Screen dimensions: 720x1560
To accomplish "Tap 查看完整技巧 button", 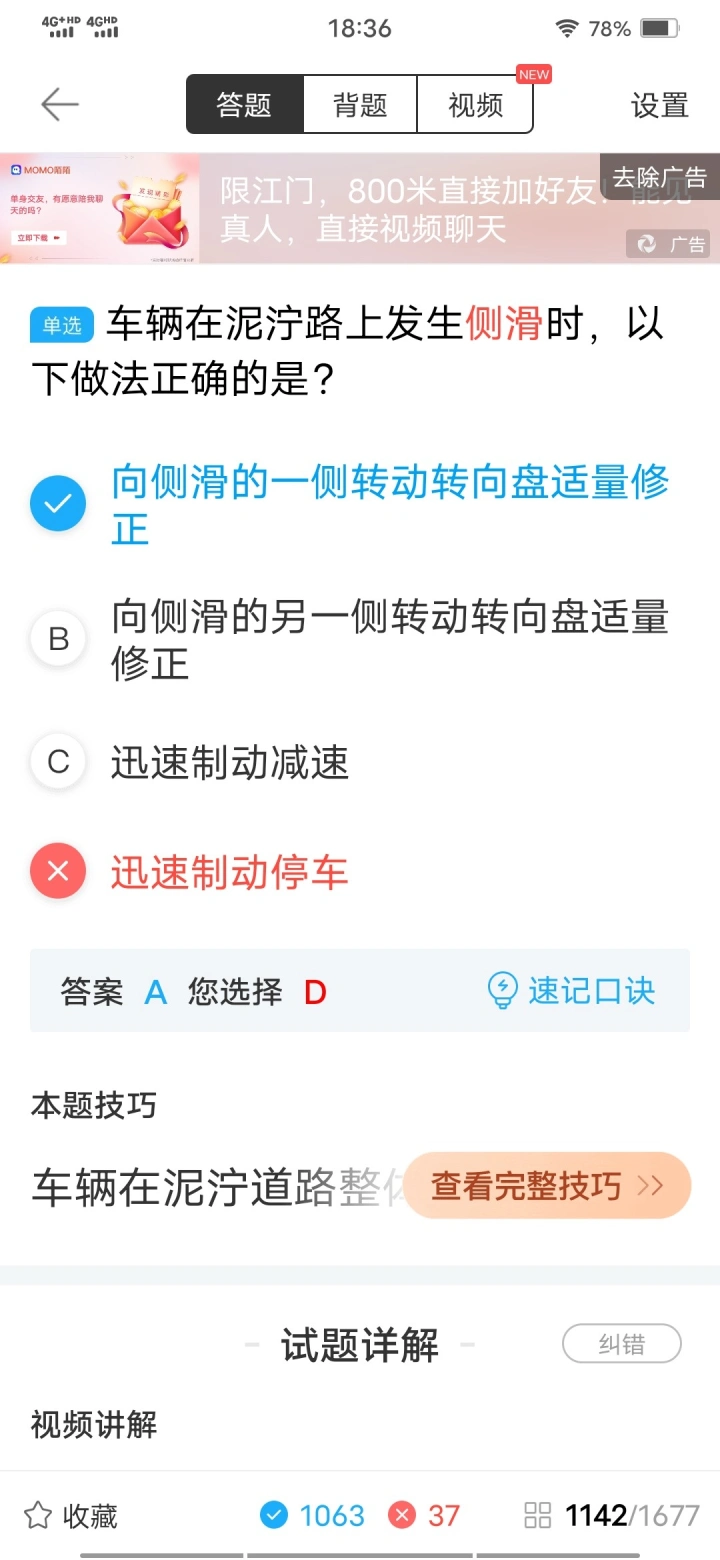I will pos(546,1186).
